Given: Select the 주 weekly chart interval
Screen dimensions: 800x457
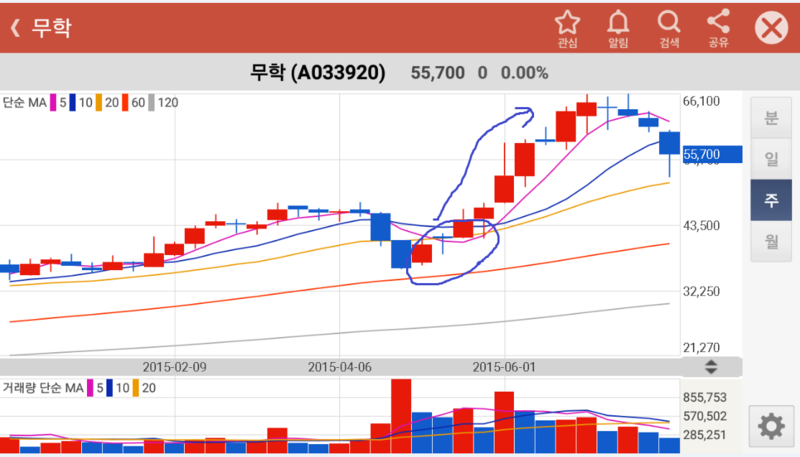Looking at the screenshot, I should point(771,200).
